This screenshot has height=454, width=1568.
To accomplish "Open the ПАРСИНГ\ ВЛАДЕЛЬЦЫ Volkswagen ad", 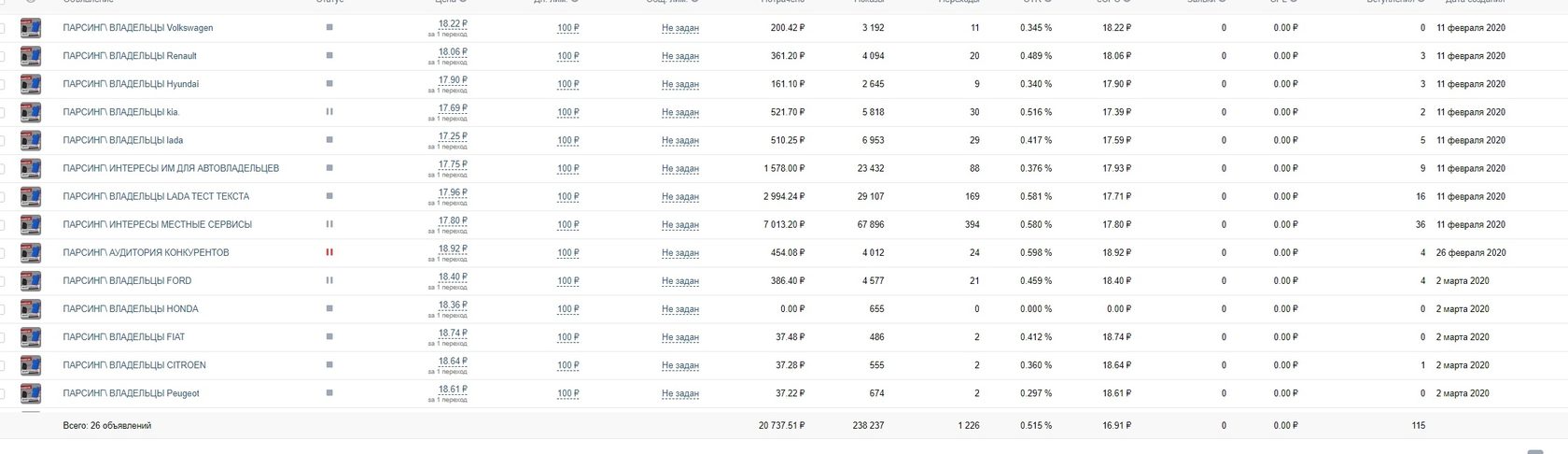I will click(137, 28).
